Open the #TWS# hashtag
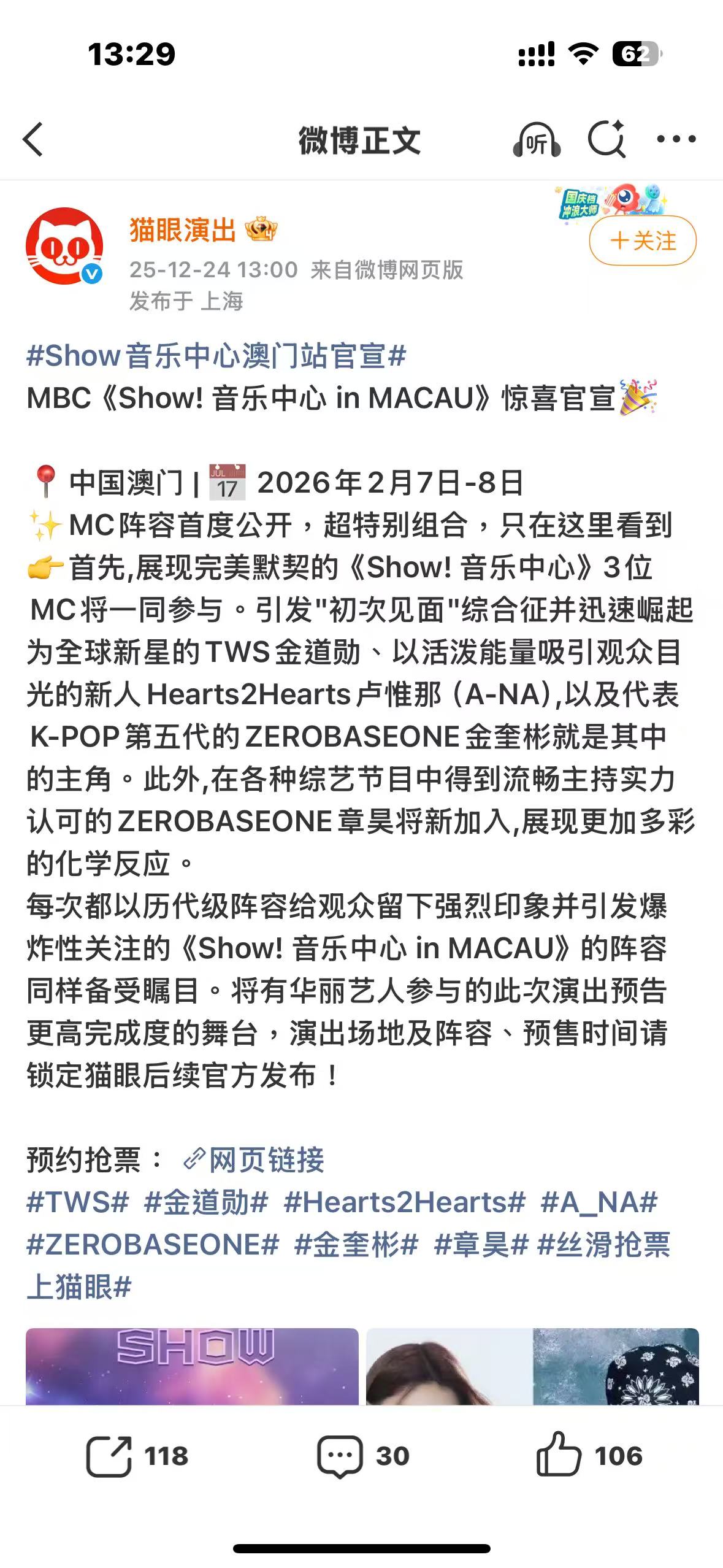 click(78, 1202)
